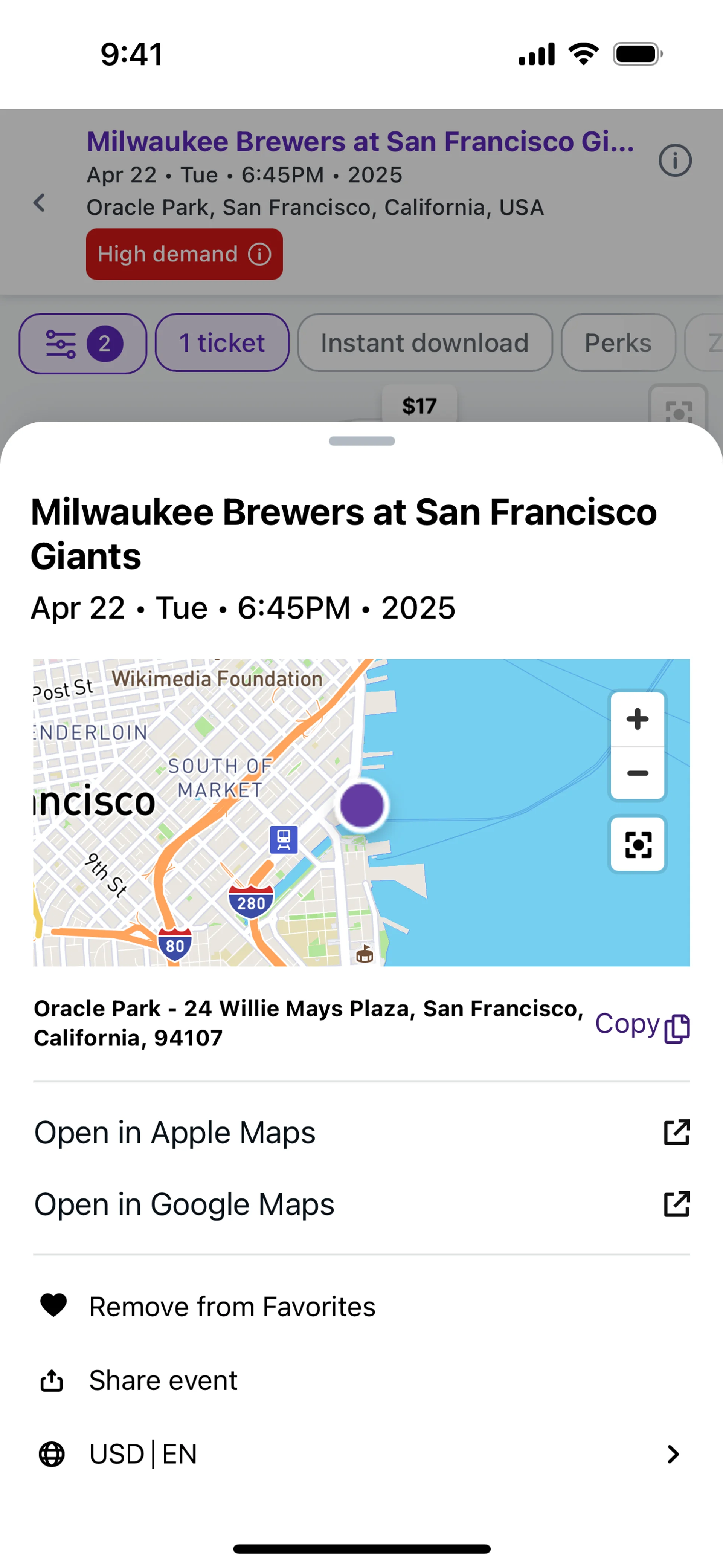Zoom in on the venue map
The width and height of the screenshot is (723, 1568).
[637, 719]
